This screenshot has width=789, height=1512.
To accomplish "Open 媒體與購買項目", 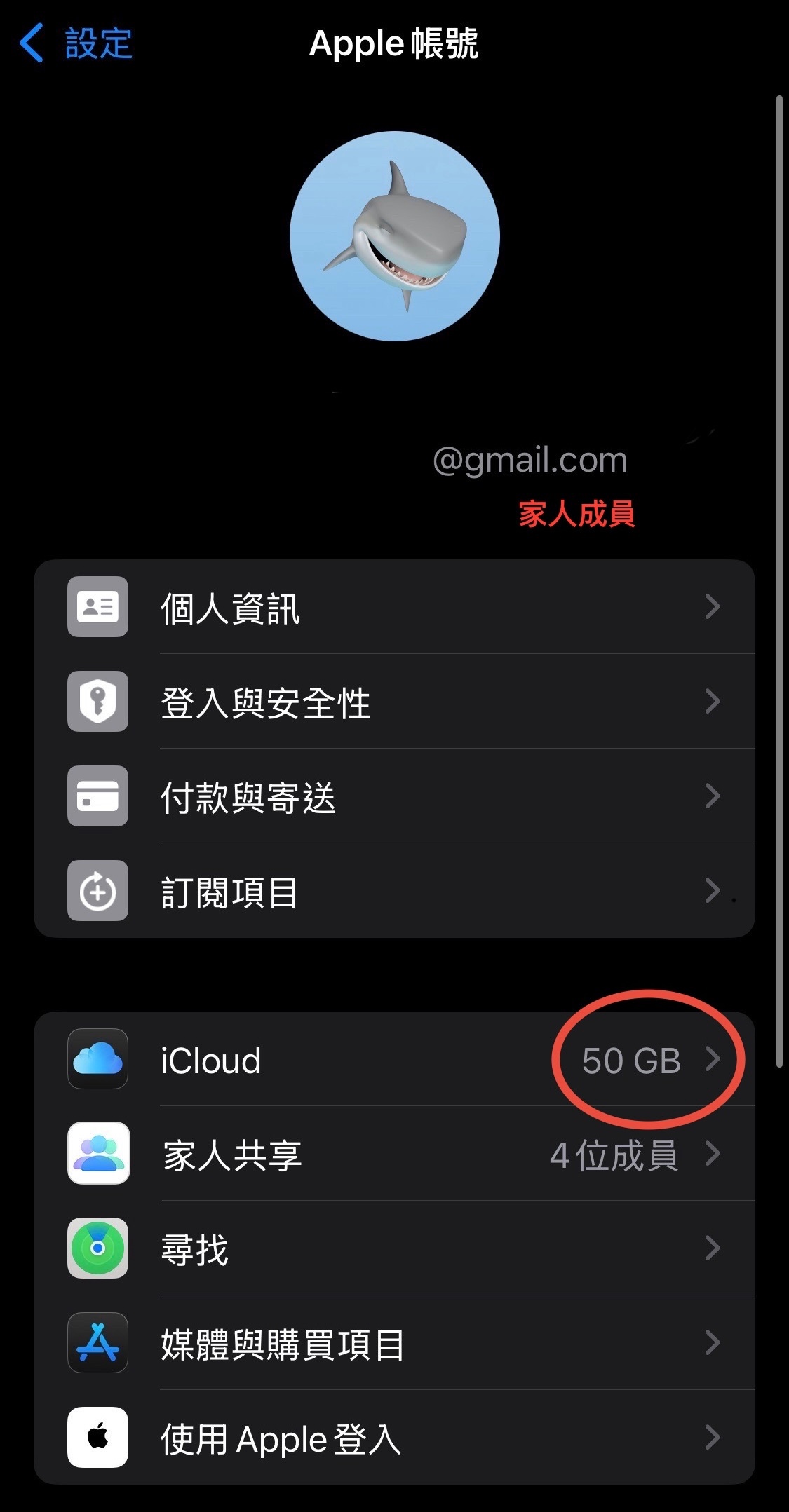I will [393, 1343].
